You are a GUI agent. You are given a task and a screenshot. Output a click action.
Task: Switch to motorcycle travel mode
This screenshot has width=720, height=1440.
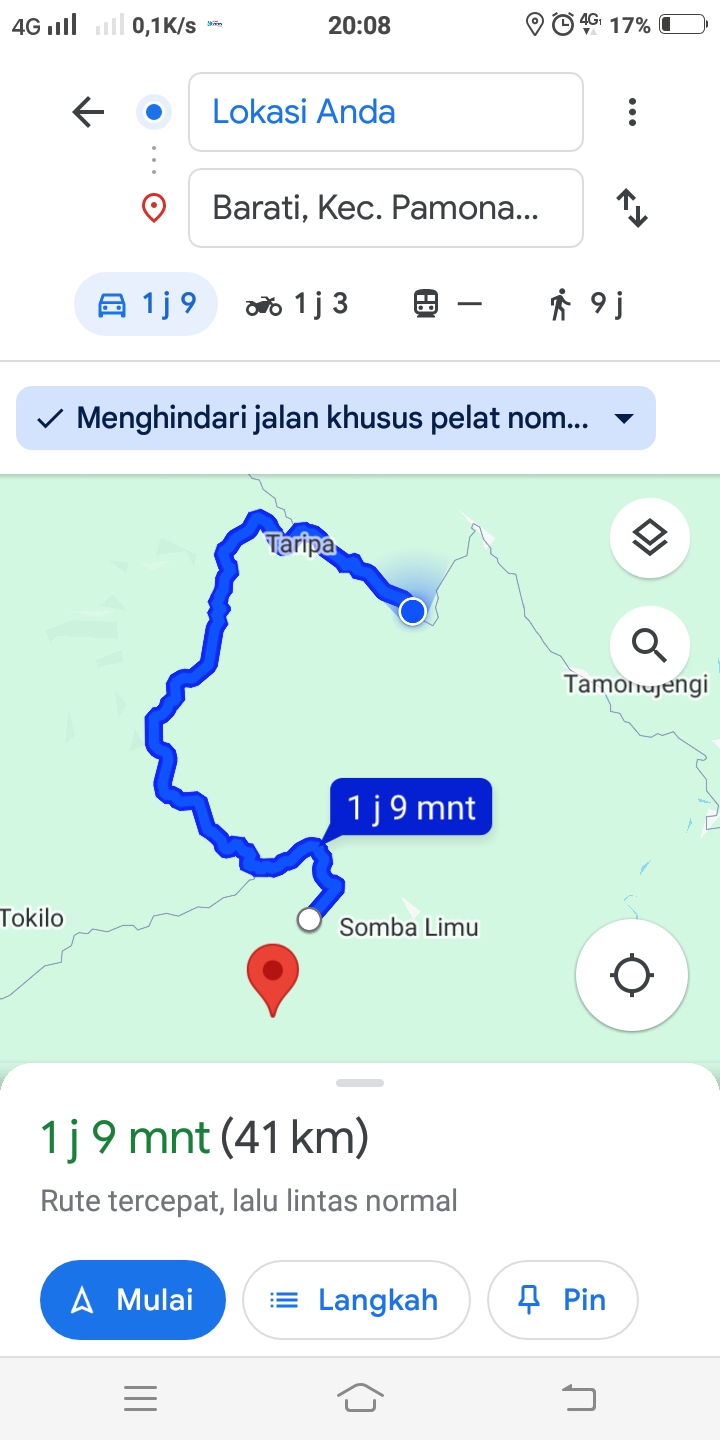[x=297, y=304]
